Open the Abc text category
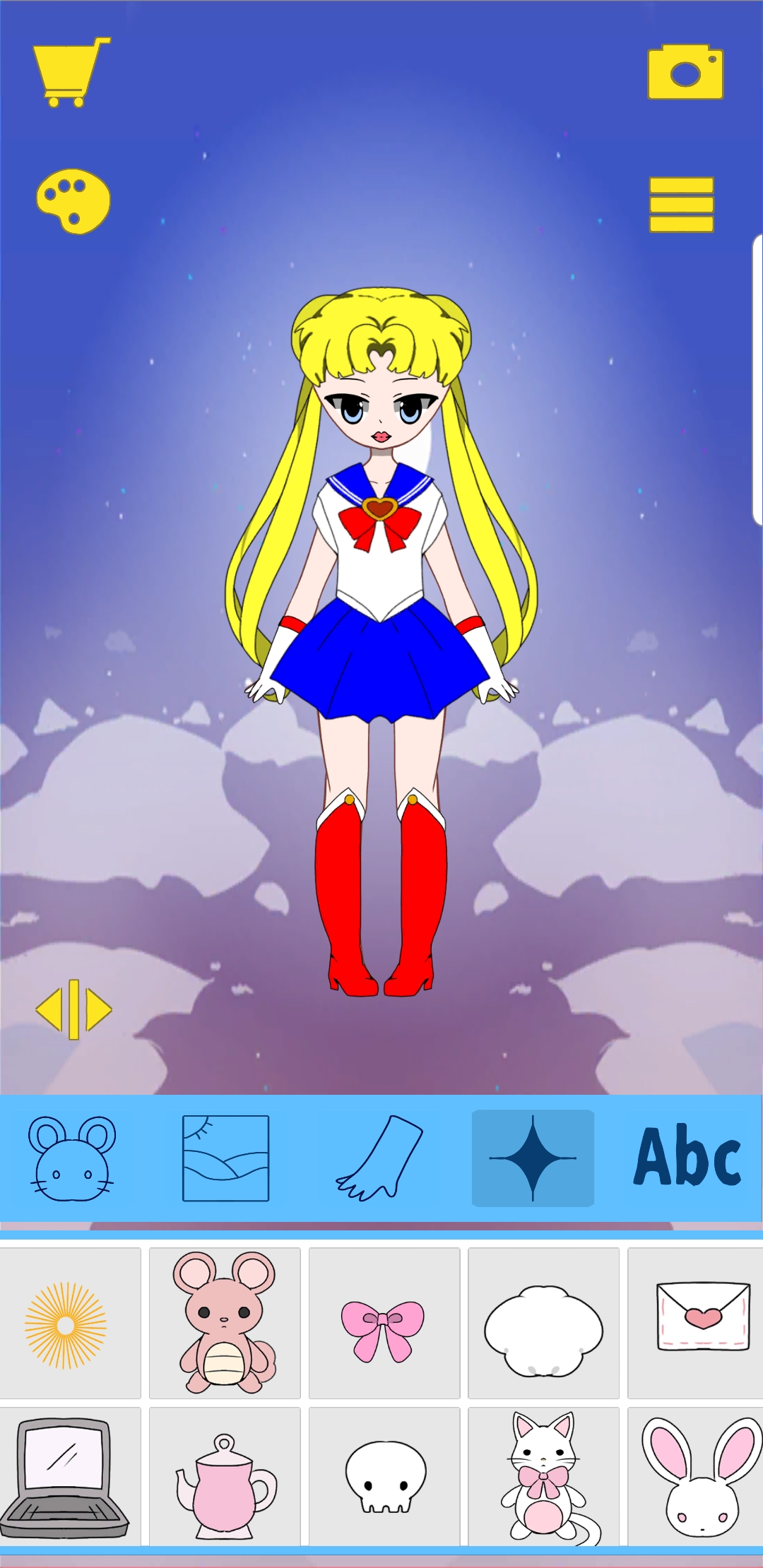The width and height of the screenshot is (763, 1568). click(687, 1158)
